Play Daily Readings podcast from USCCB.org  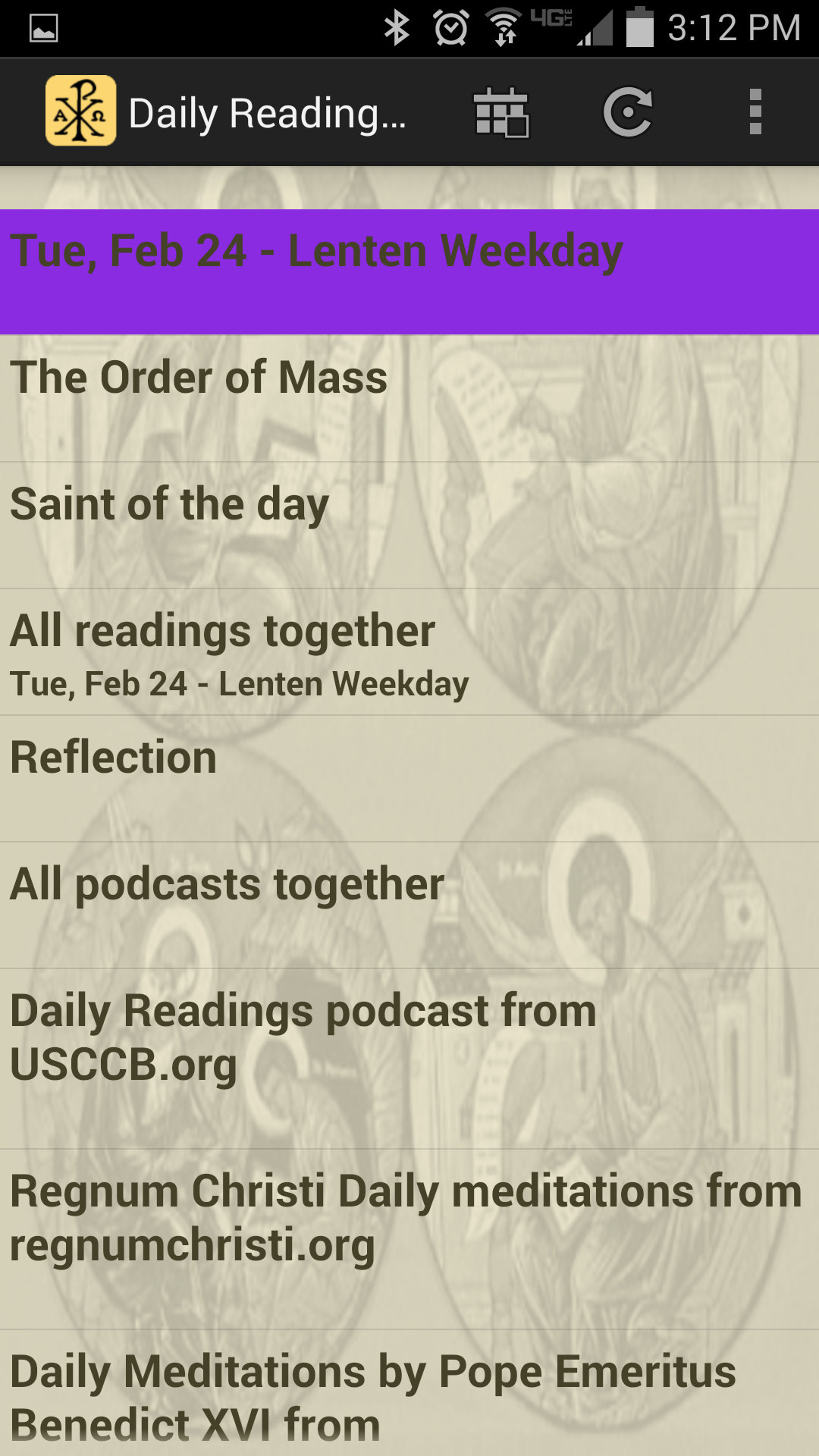tap(409, 1059)
